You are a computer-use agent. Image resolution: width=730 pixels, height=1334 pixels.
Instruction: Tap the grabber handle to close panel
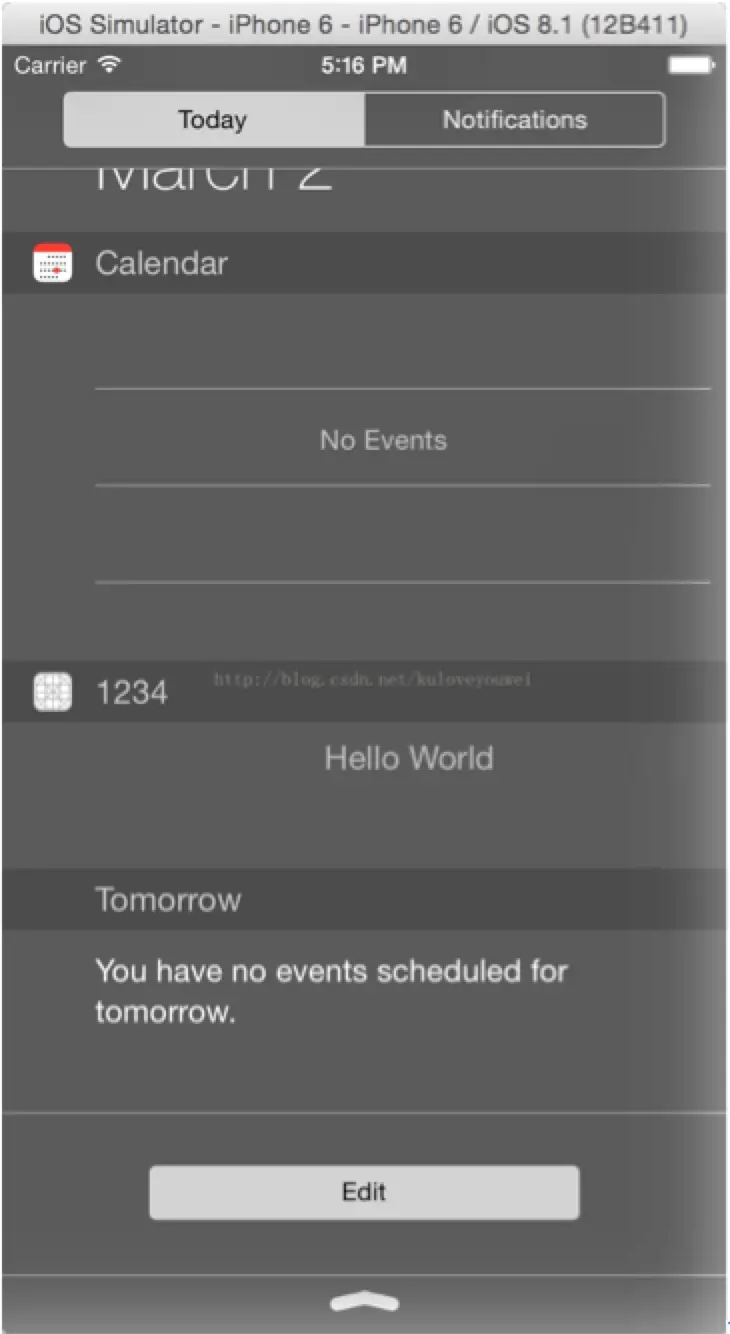[364, 1302]
